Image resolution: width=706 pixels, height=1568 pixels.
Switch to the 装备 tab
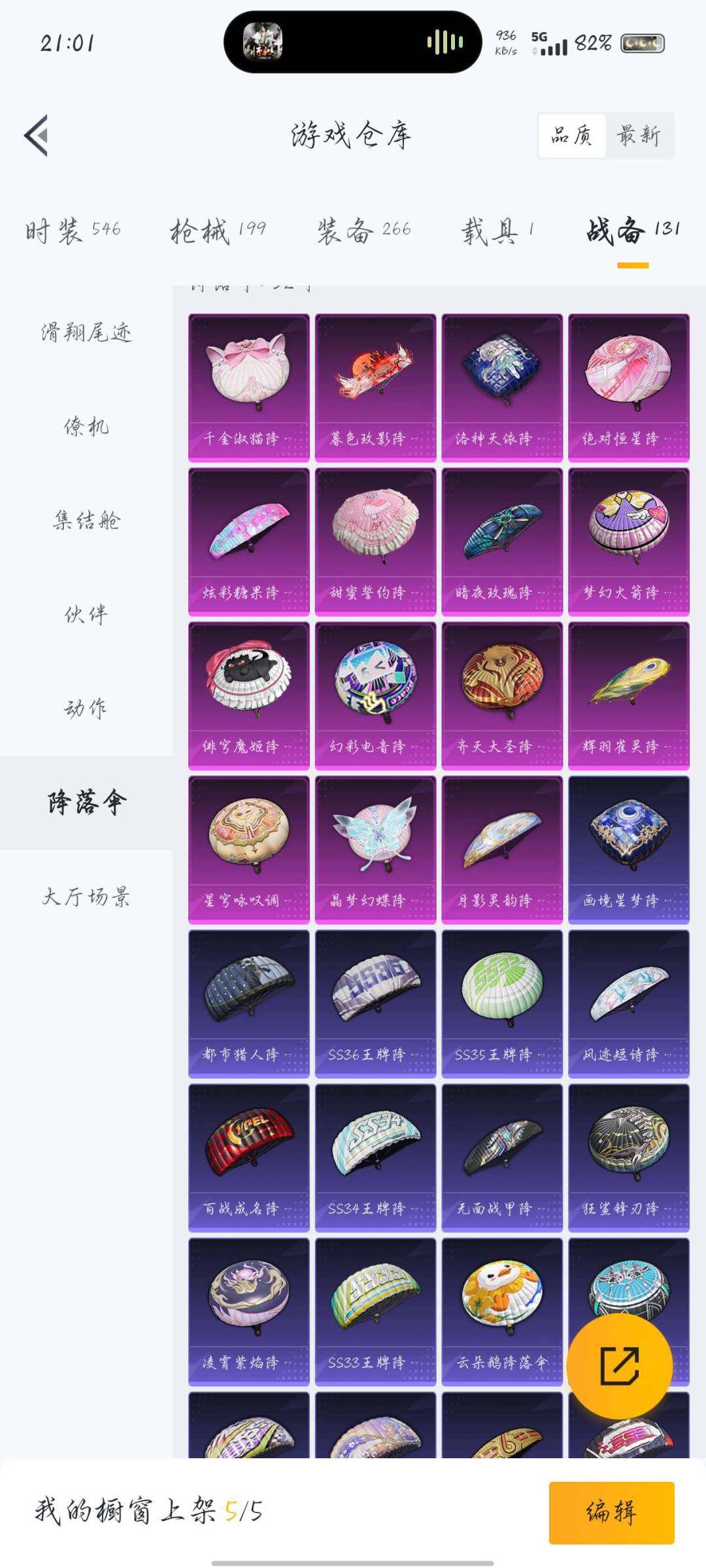coord(363,231)
